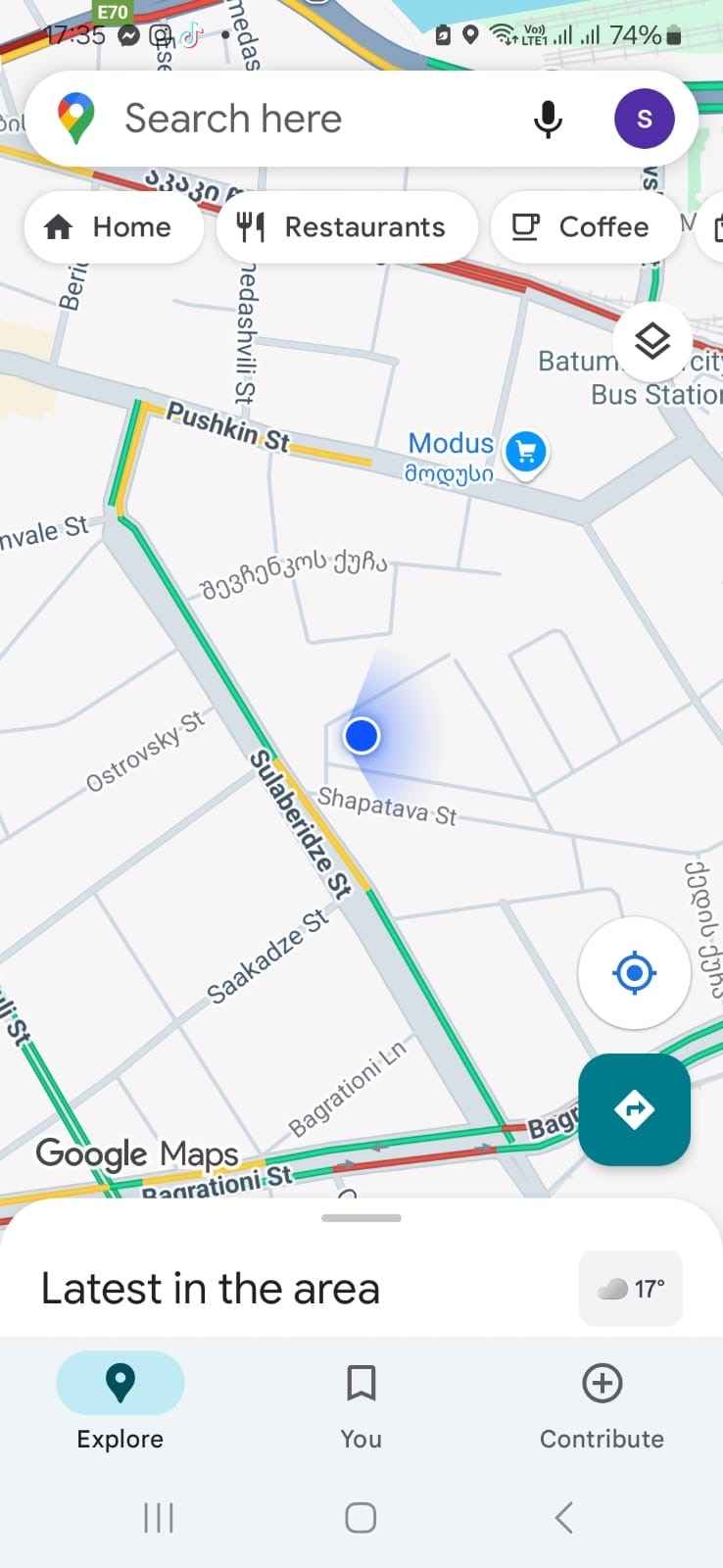Expand the Latest in the area sheet
The image size is (723, 1568).
(361, 1218)
